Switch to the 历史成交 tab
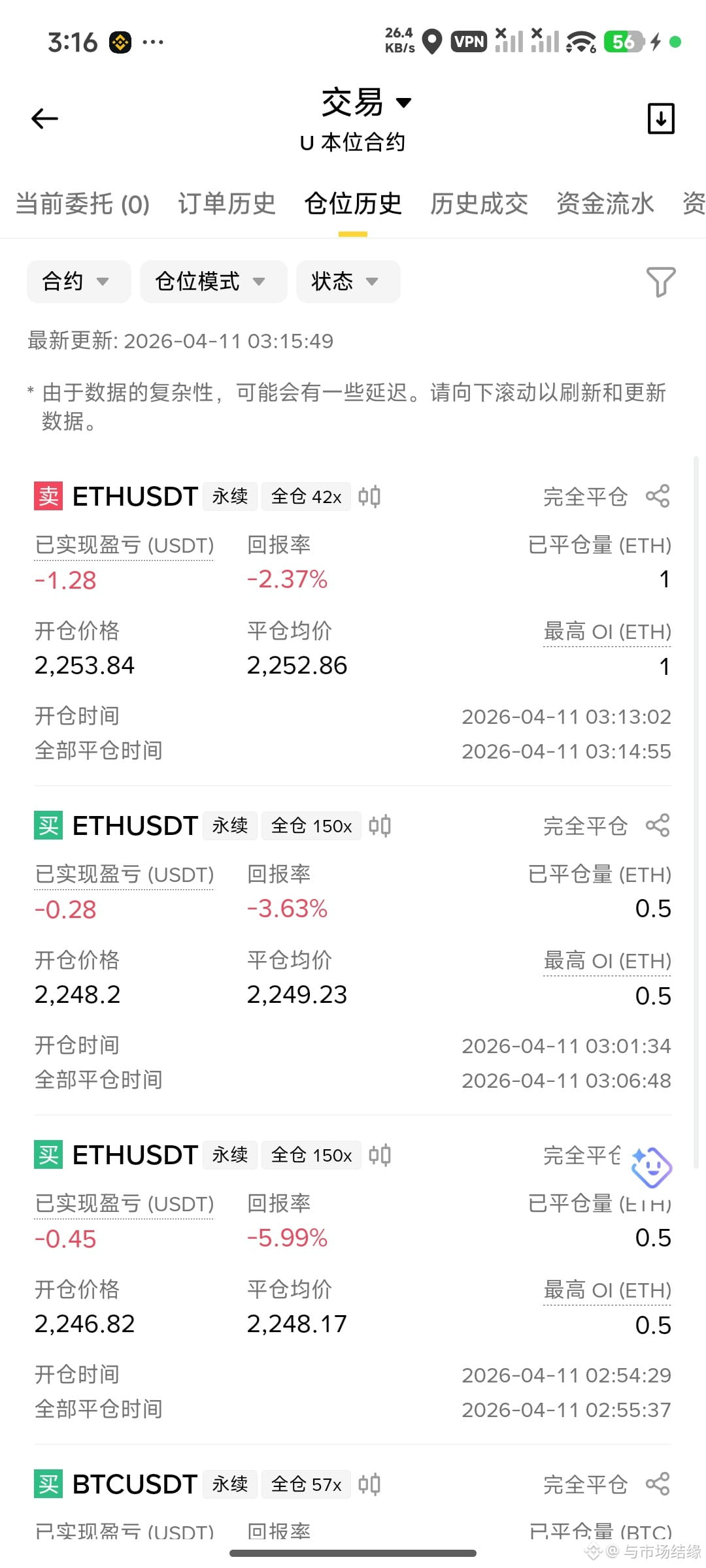The width and height of the screenshot is (706, 1568). coord(479,204)
